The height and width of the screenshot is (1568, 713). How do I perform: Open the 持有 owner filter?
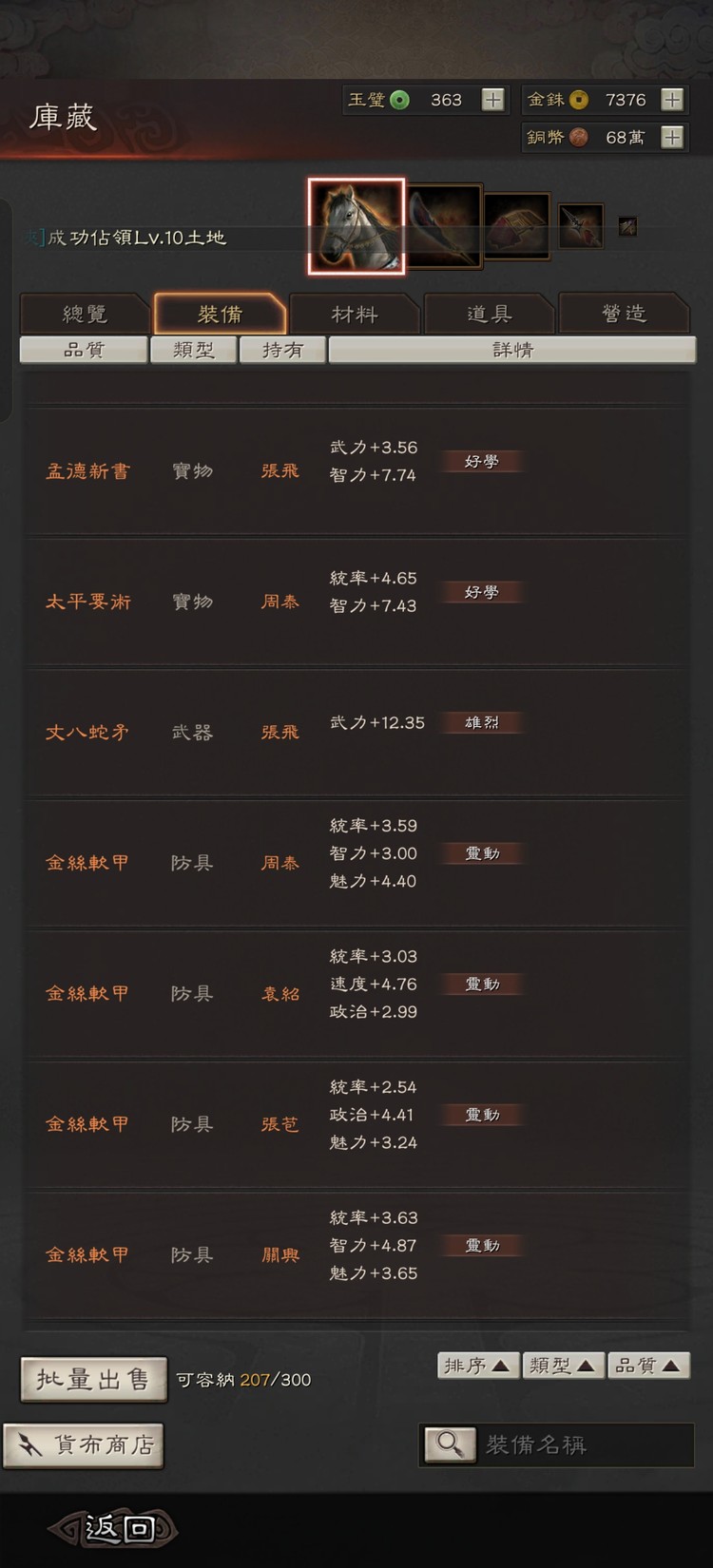click(x=282, y=350)
